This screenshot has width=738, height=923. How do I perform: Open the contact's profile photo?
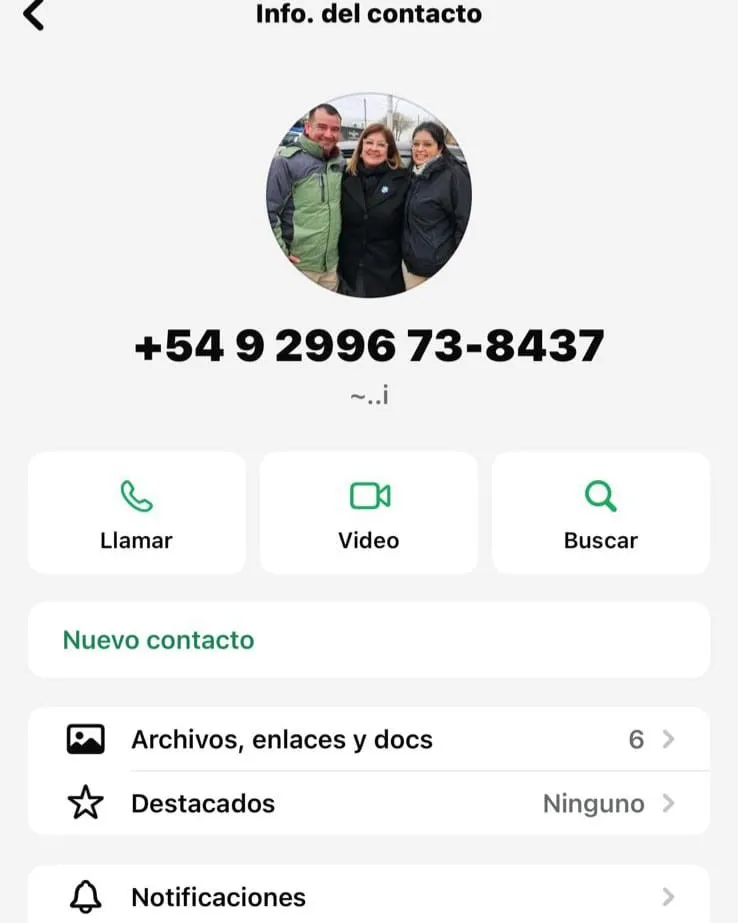point(368,196)
